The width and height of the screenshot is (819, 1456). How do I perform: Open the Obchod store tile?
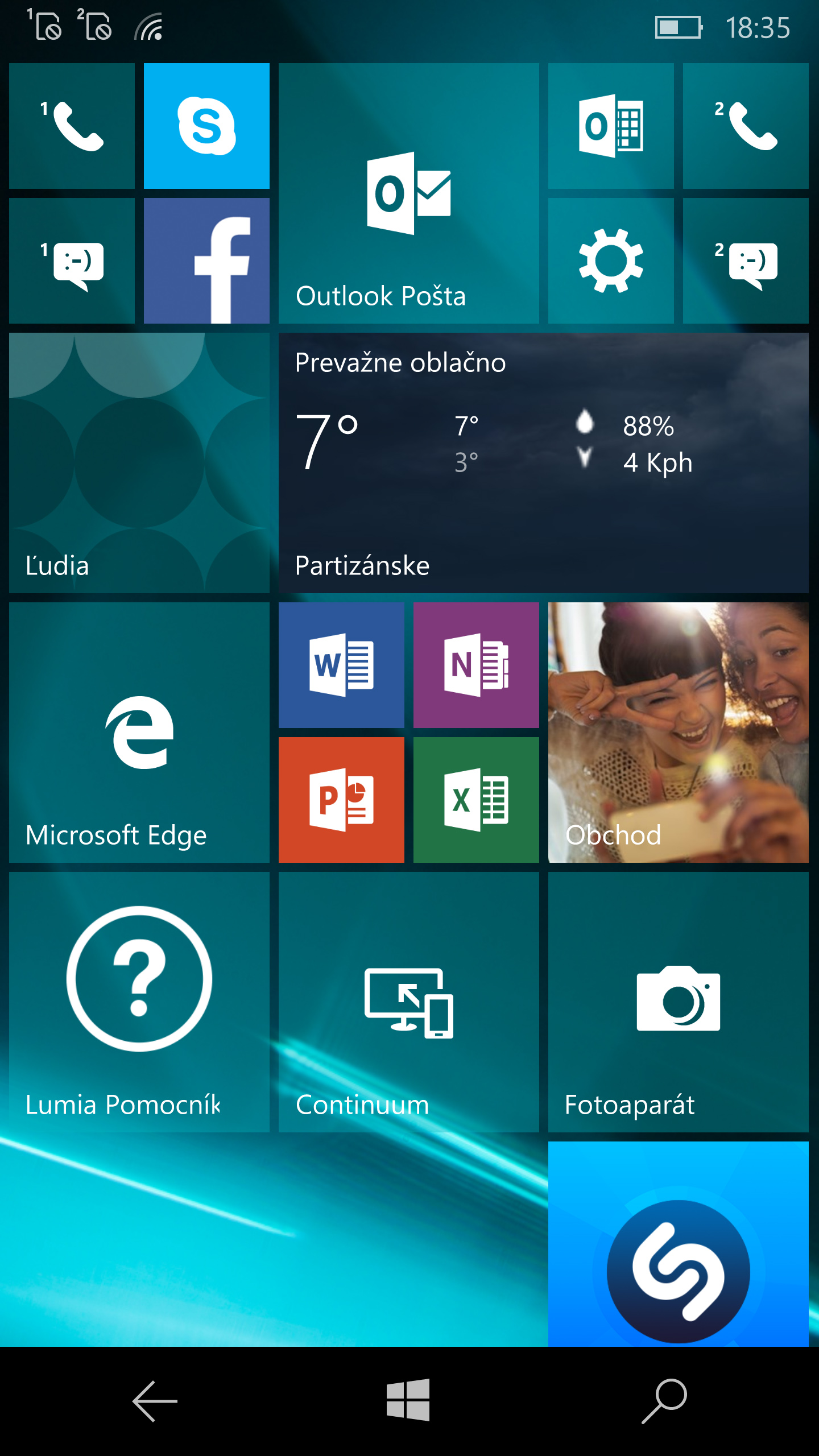[679, 733]
